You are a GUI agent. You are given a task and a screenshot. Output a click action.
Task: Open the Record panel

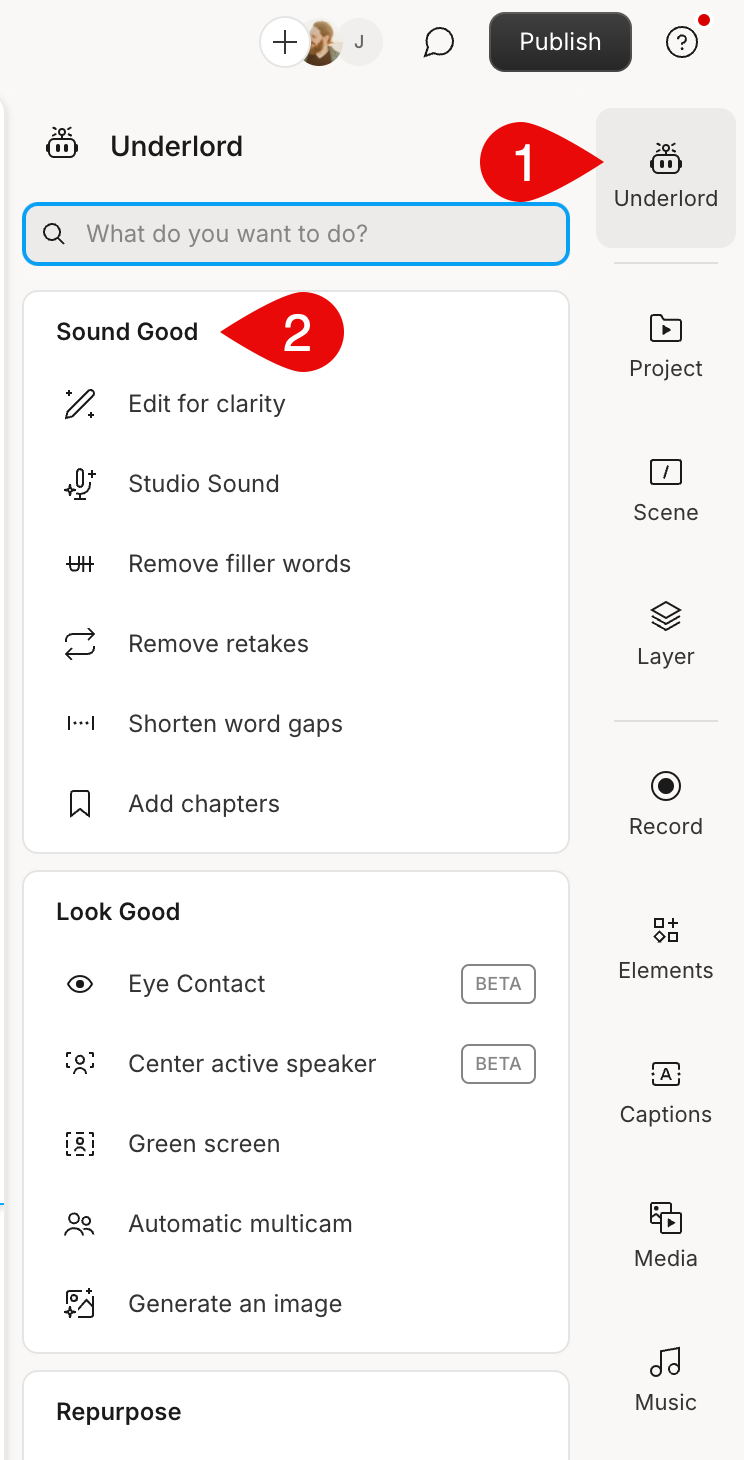pyautogui.click(x=665, y=803)
